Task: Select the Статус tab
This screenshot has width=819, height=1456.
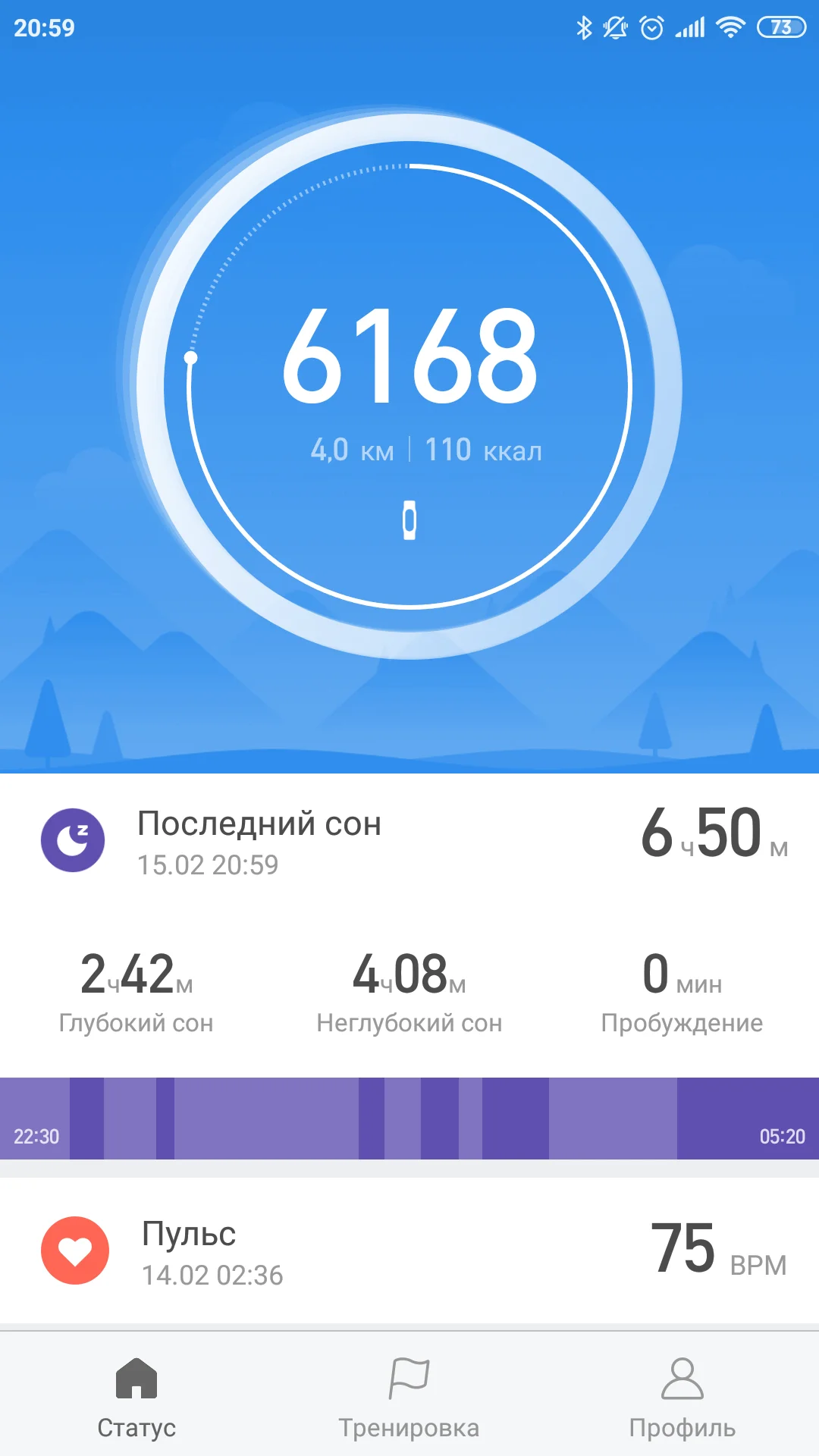Action: [x=136, y=1399]
